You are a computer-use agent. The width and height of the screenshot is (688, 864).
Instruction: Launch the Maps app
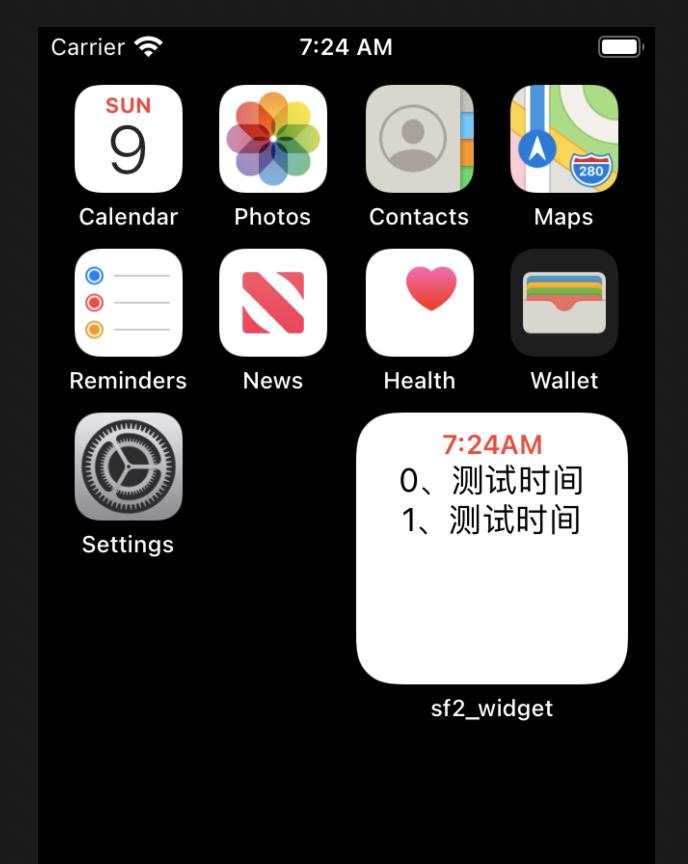coord(564,139)
